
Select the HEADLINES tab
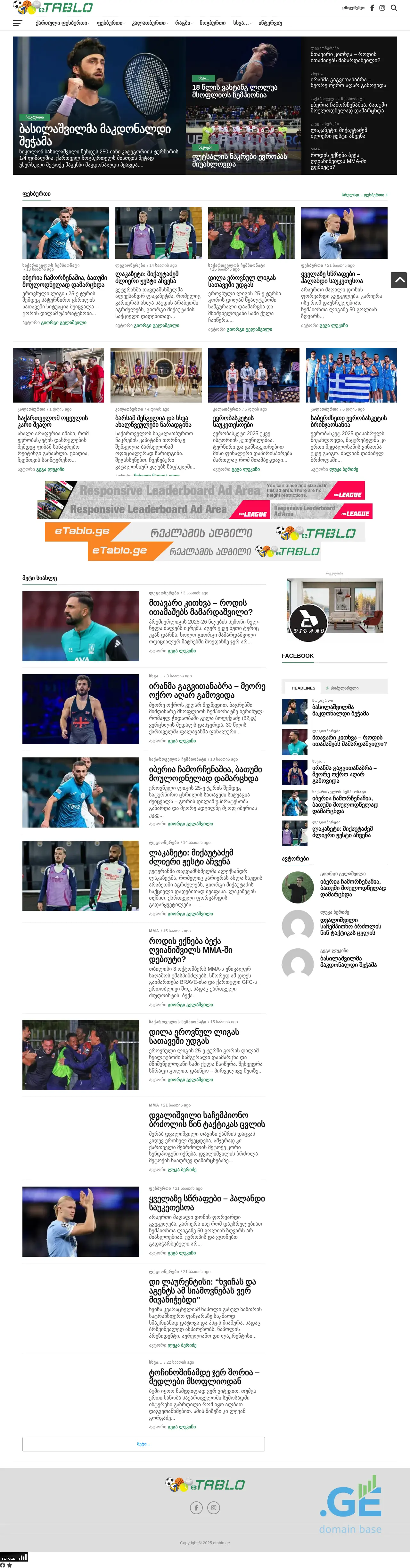303,688
